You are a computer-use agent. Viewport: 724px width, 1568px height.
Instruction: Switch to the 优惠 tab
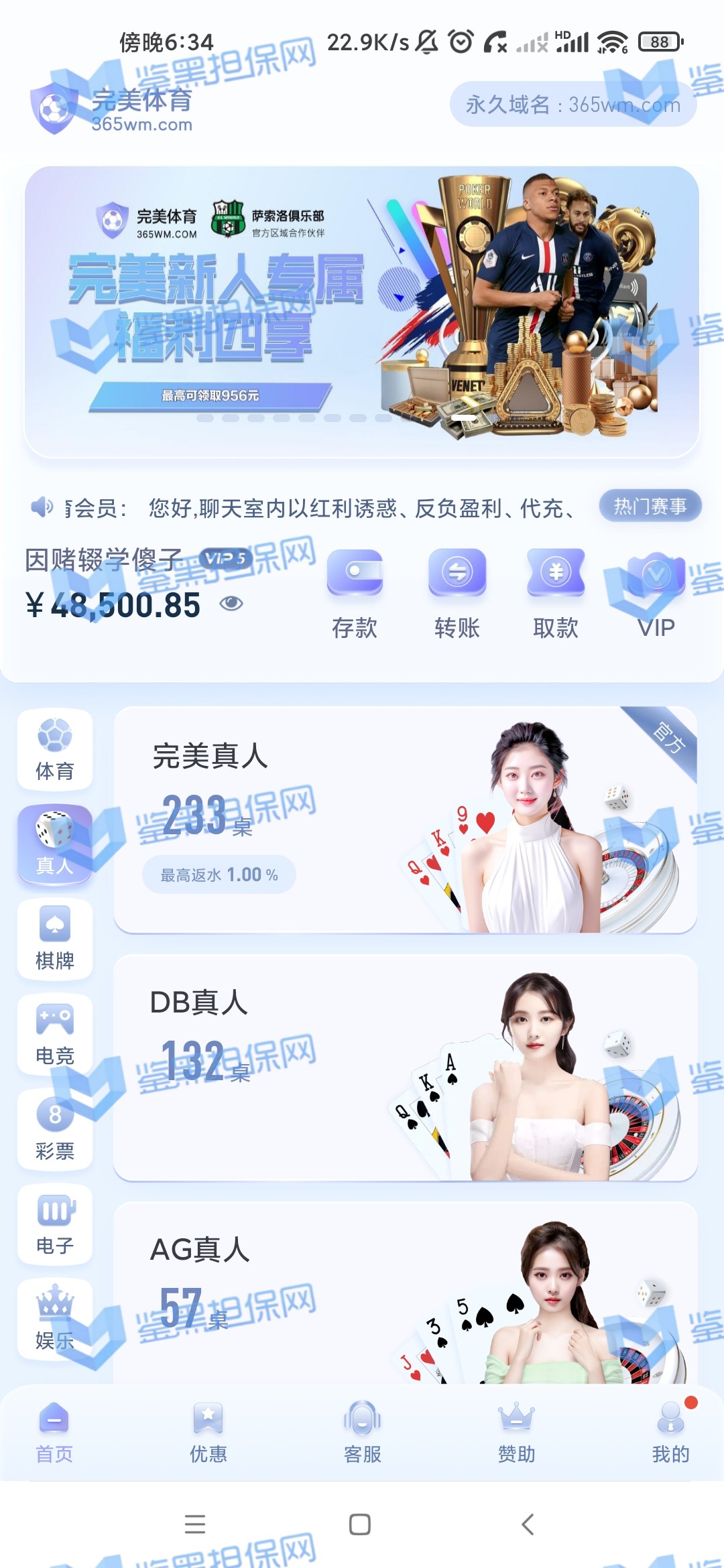(208, 1431)
